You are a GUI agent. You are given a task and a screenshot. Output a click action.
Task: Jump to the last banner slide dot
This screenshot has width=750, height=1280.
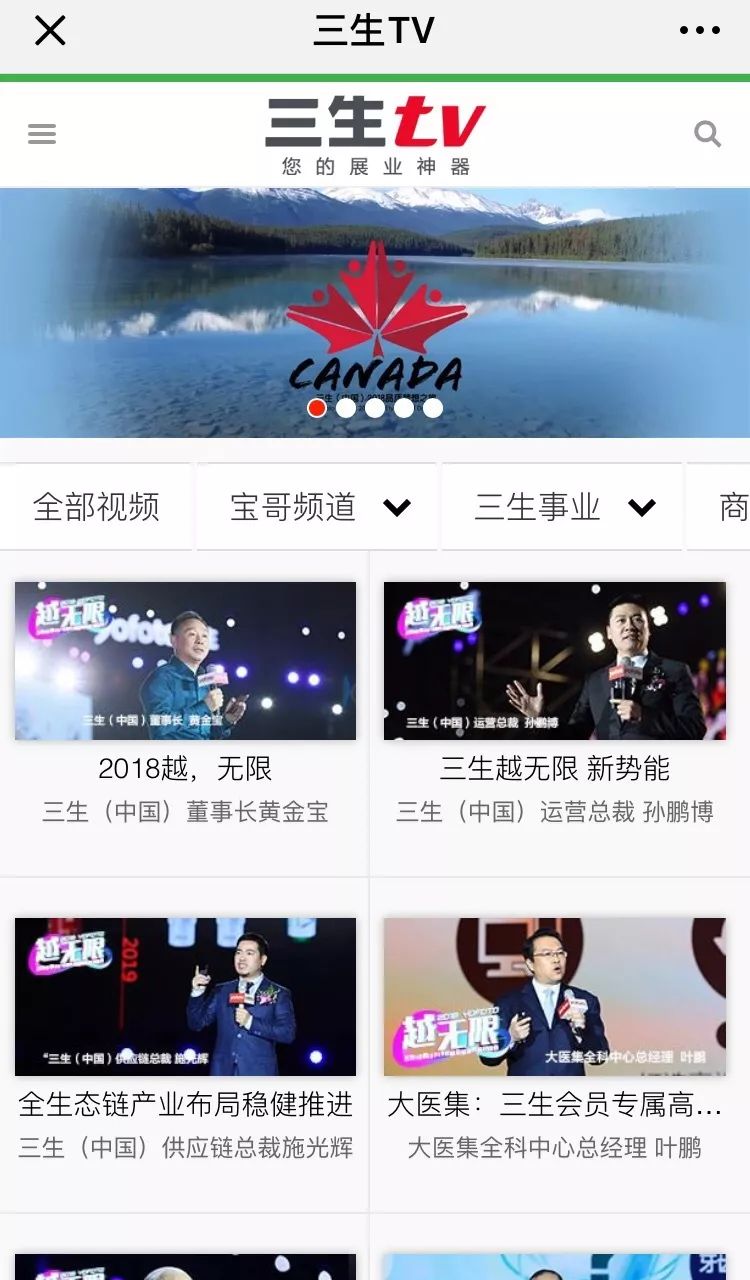point(433,408)
